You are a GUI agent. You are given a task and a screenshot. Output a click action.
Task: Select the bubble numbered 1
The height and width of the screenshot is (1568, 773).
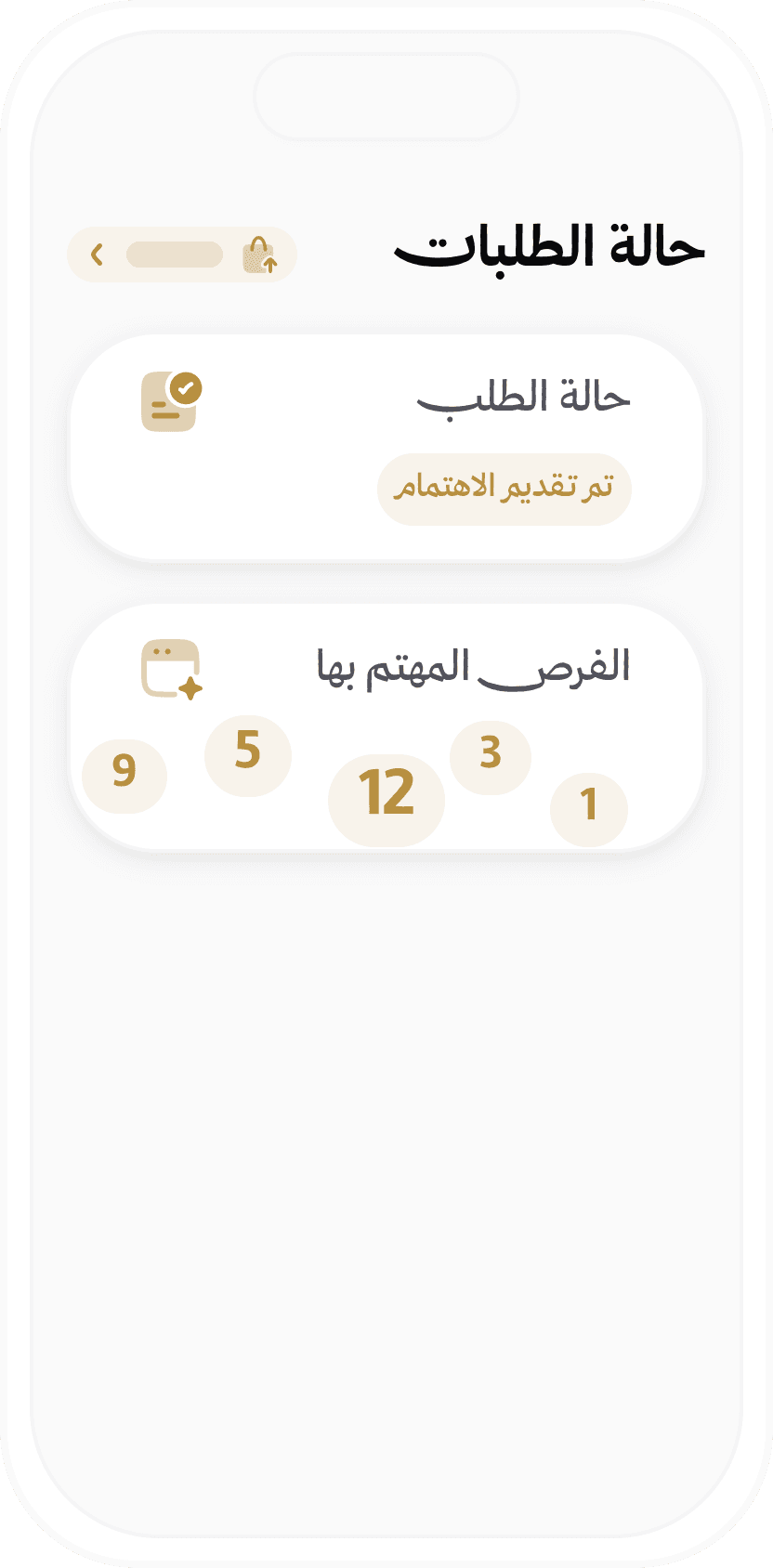[x=589, y=809]
